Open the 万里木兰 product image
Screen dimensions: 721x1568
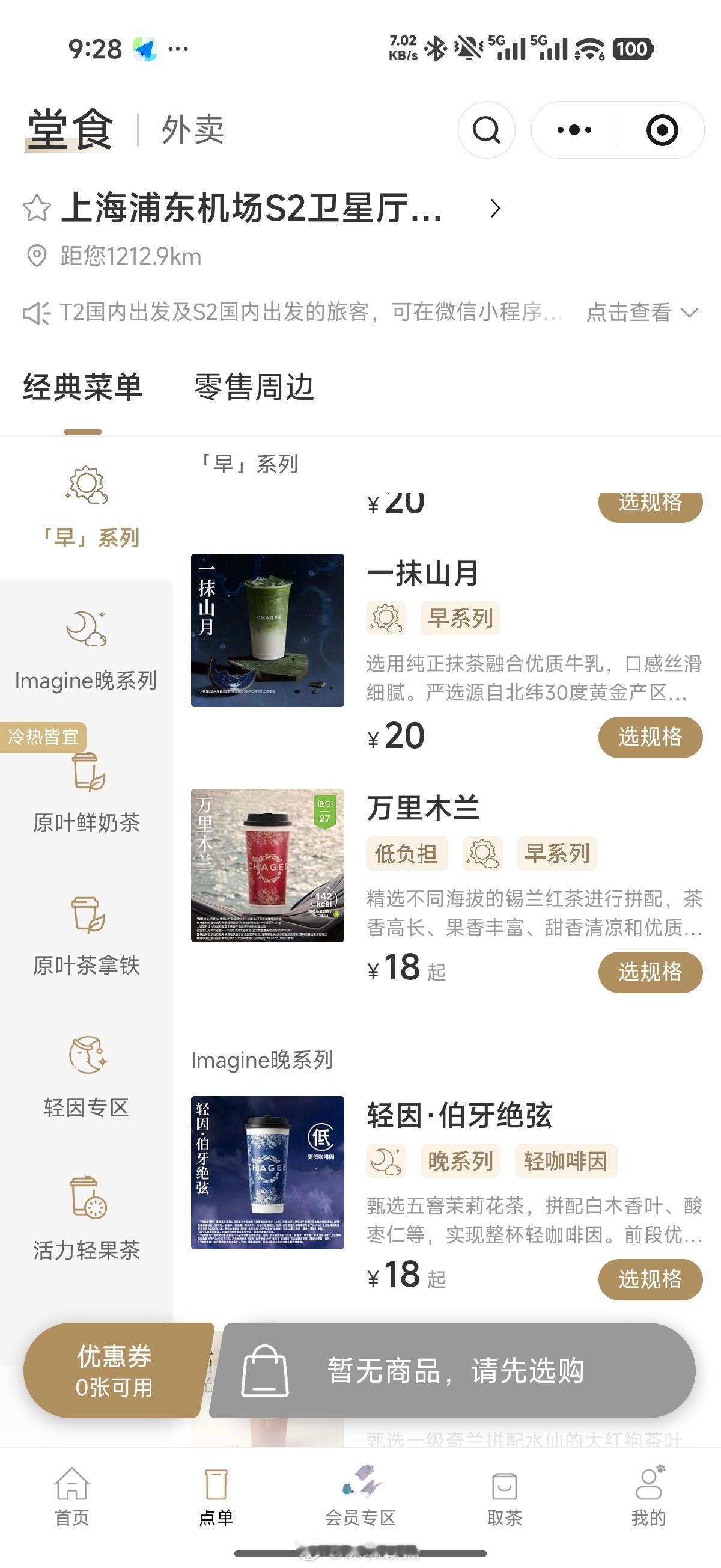click(x=267, y=865)
